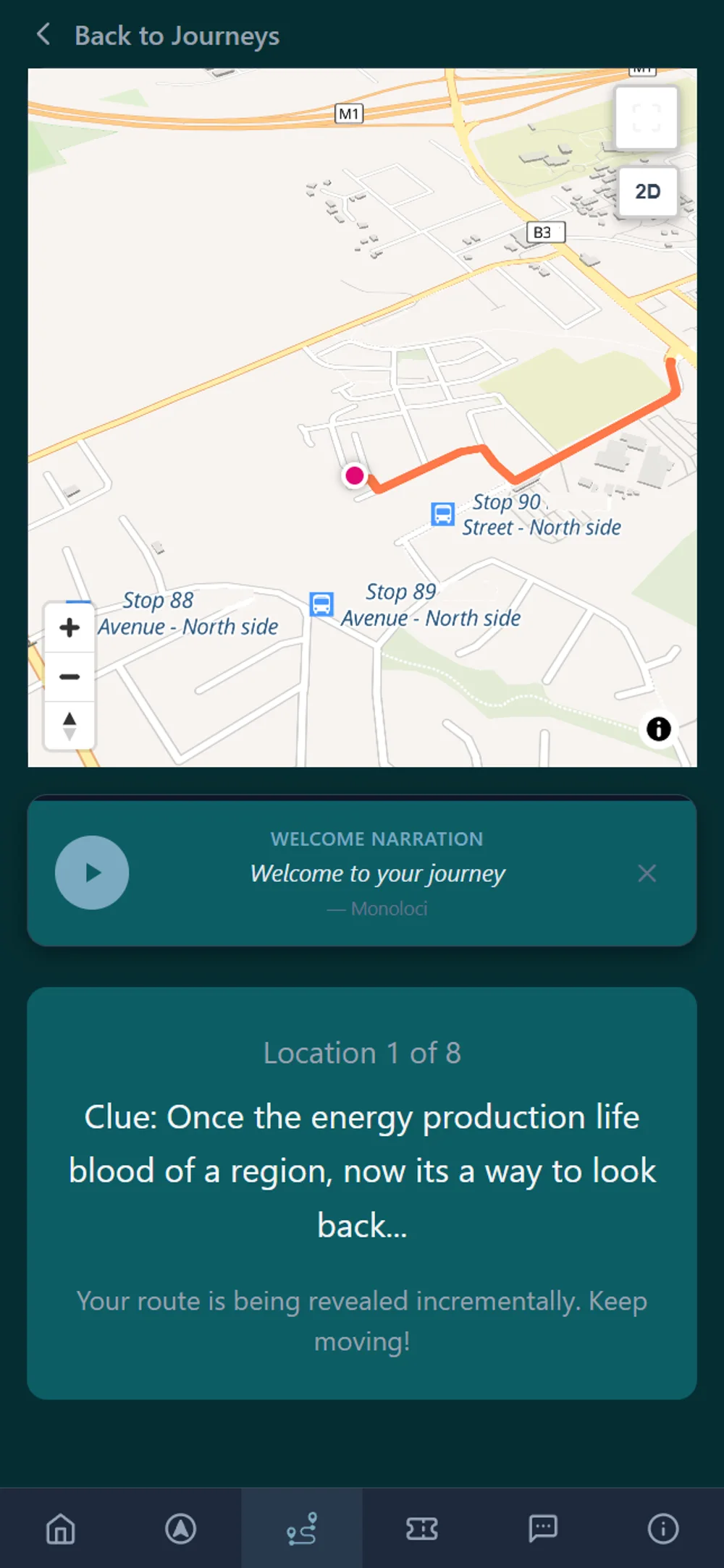The image size is (724, 1568).
Task: Open map attribution info
Action: [x=658, y=729]
